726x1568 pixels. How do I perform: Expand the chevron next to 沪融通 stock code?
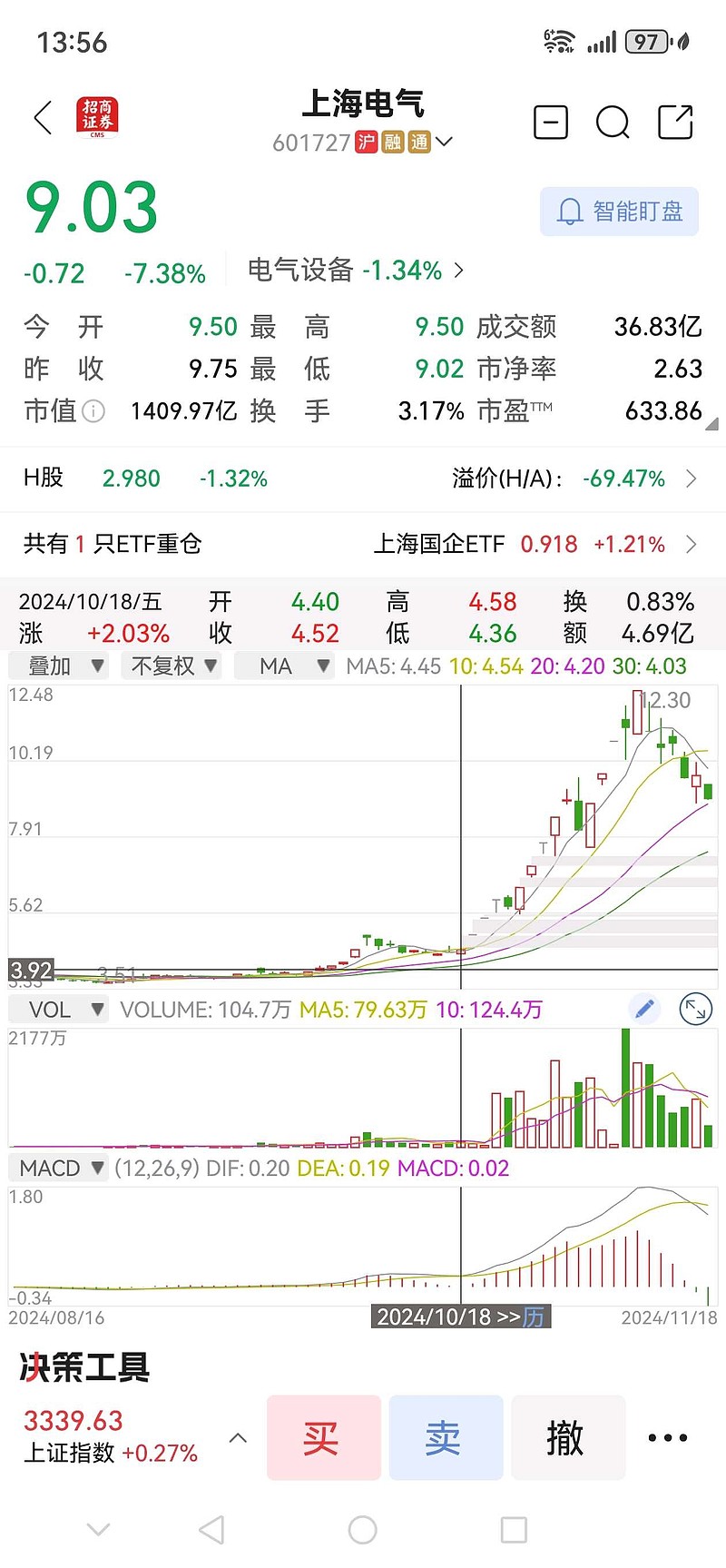[444, 142]
